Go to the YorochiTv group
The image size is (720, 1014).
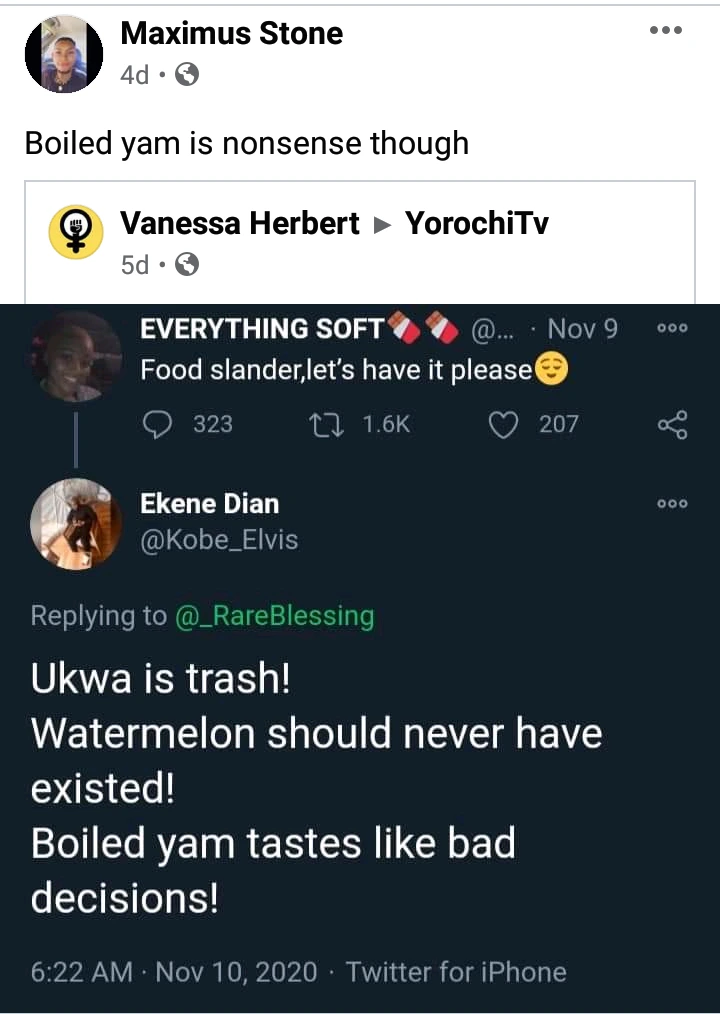point(476,224)
